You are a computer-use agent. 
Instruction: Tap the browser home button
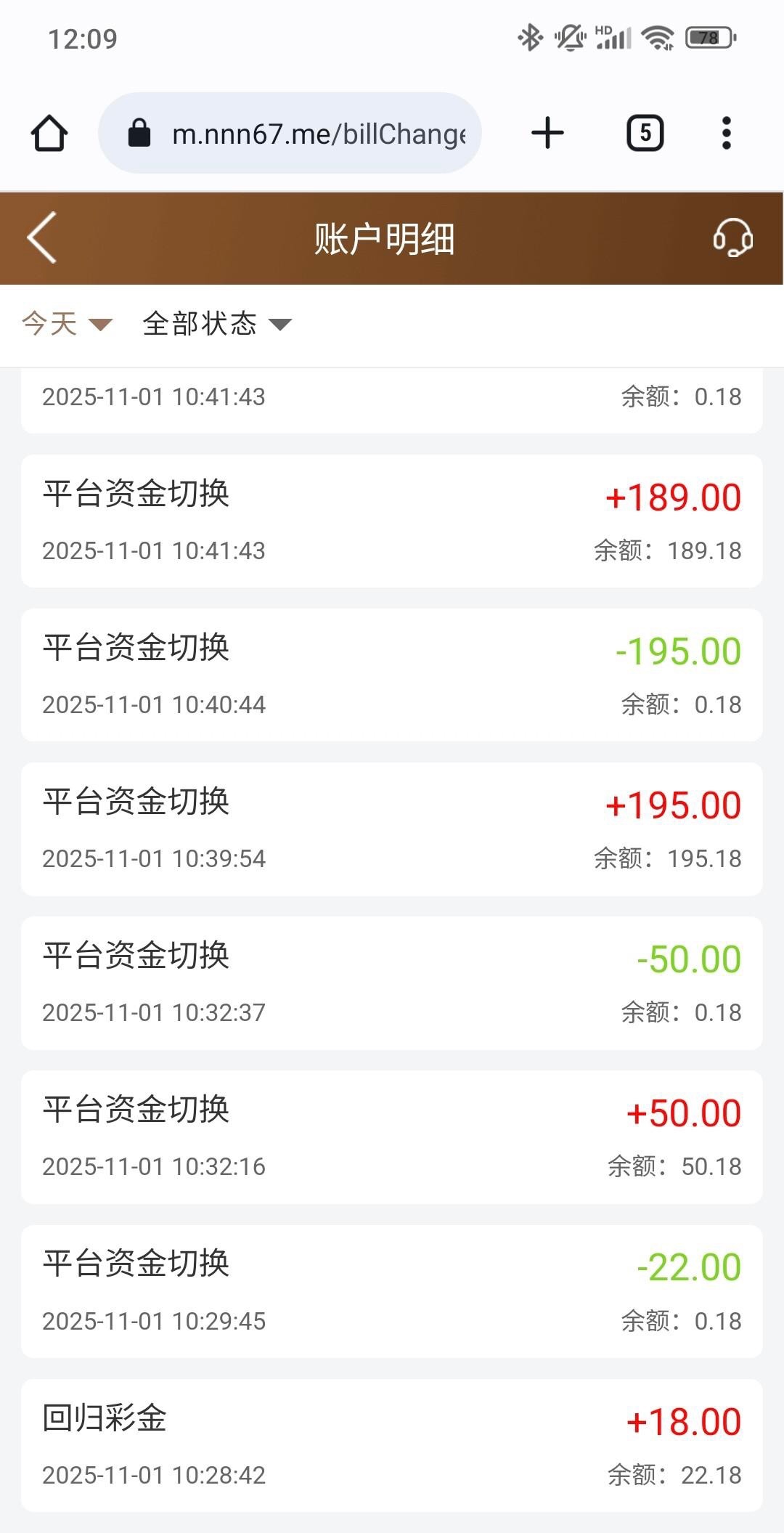click(x=49, y=134)
